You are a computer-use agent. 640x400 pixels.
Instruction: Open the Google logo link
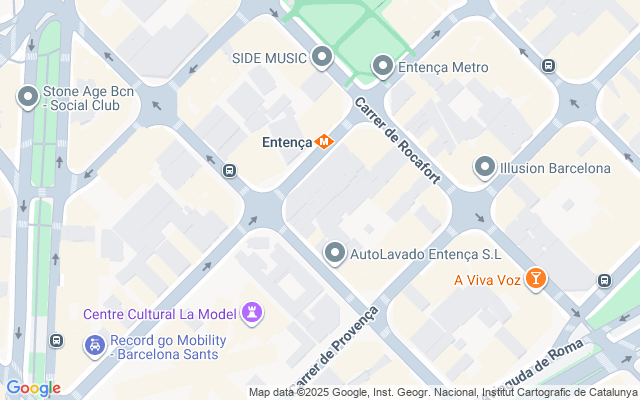pyautogui.click(x=33, y=388)
